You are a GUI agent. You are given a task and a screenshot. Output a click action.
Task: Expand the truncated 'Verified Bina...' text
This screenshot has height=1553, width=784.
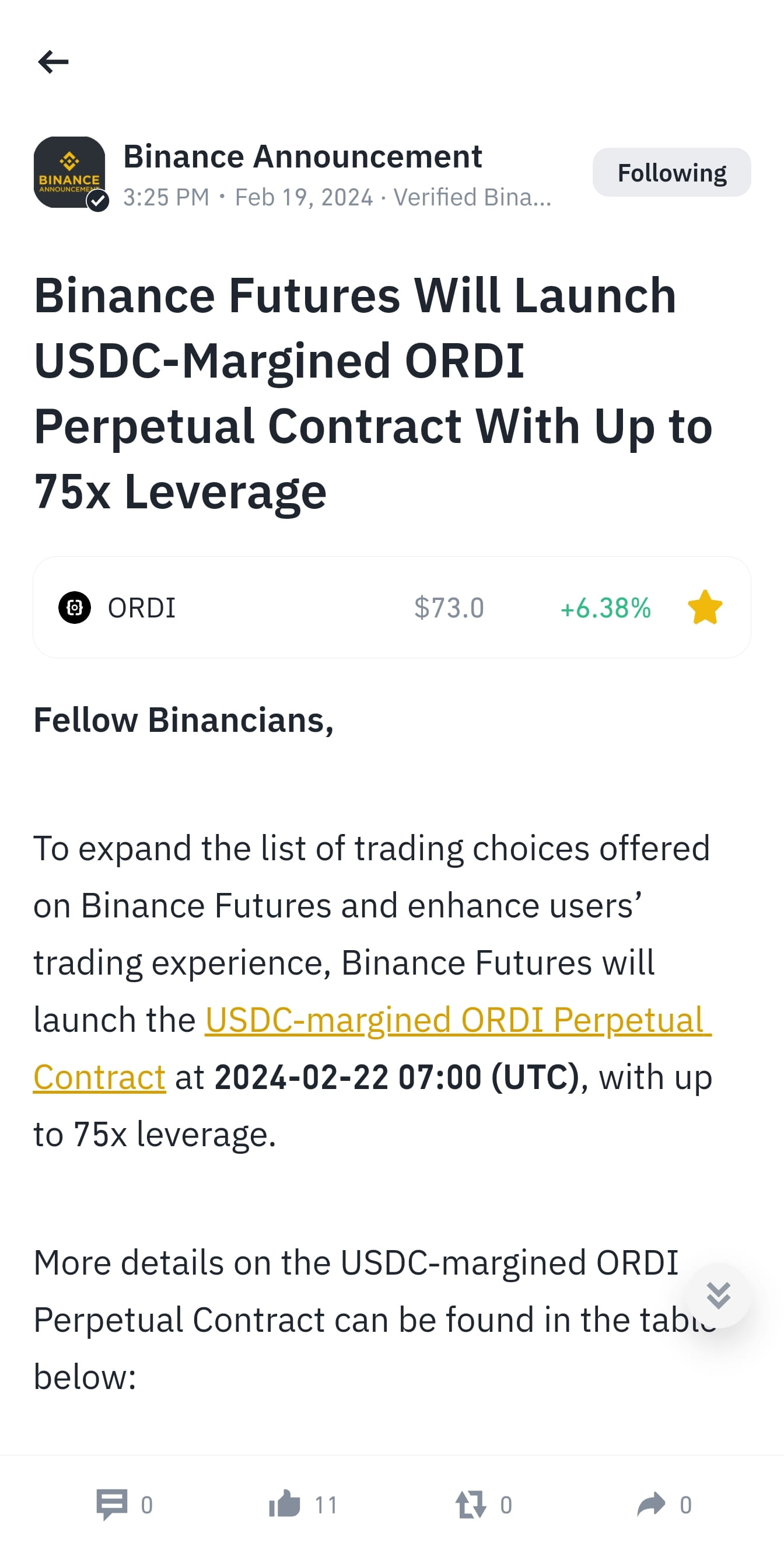pyautogui.click(x=472, y=197)
